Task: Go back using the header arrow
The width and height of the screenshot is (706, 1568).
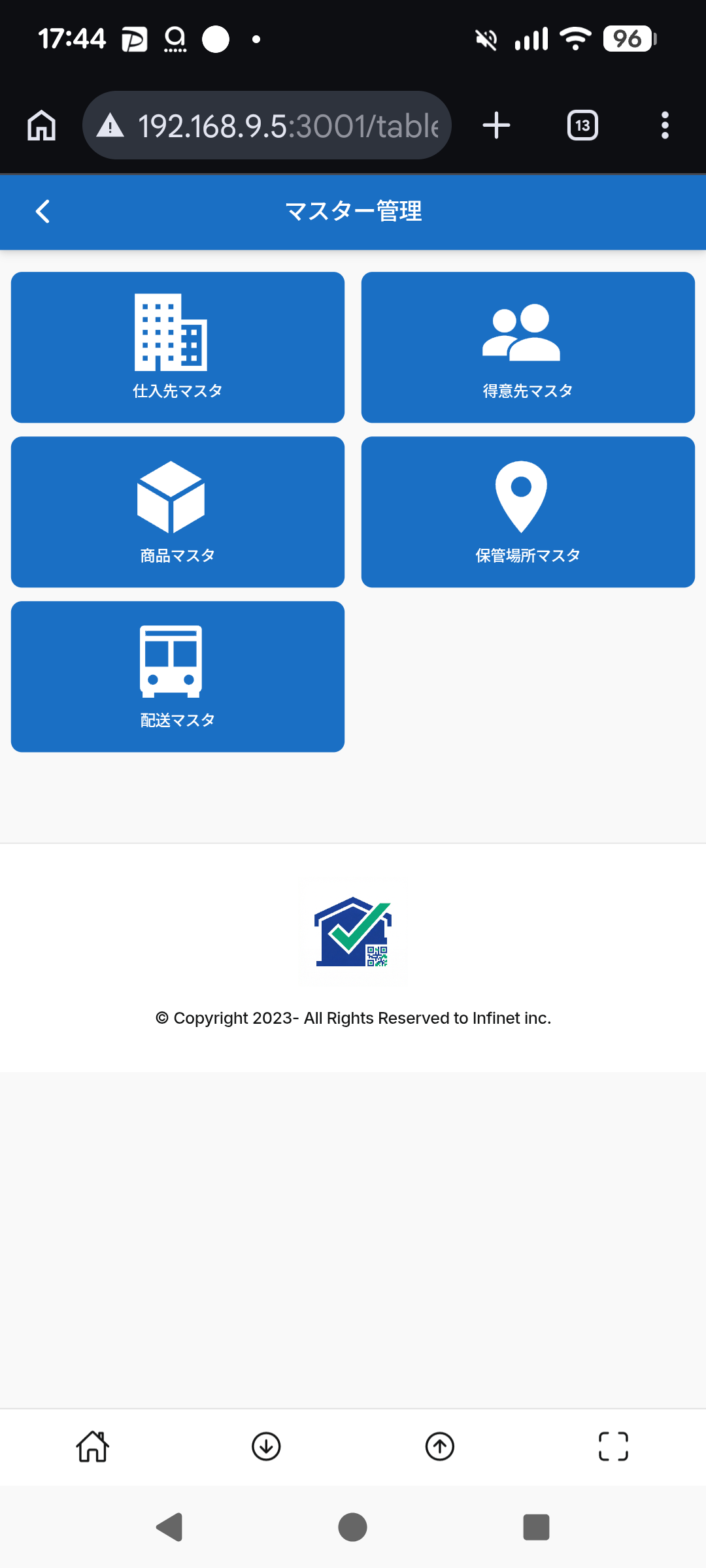Action: point(43,212)
